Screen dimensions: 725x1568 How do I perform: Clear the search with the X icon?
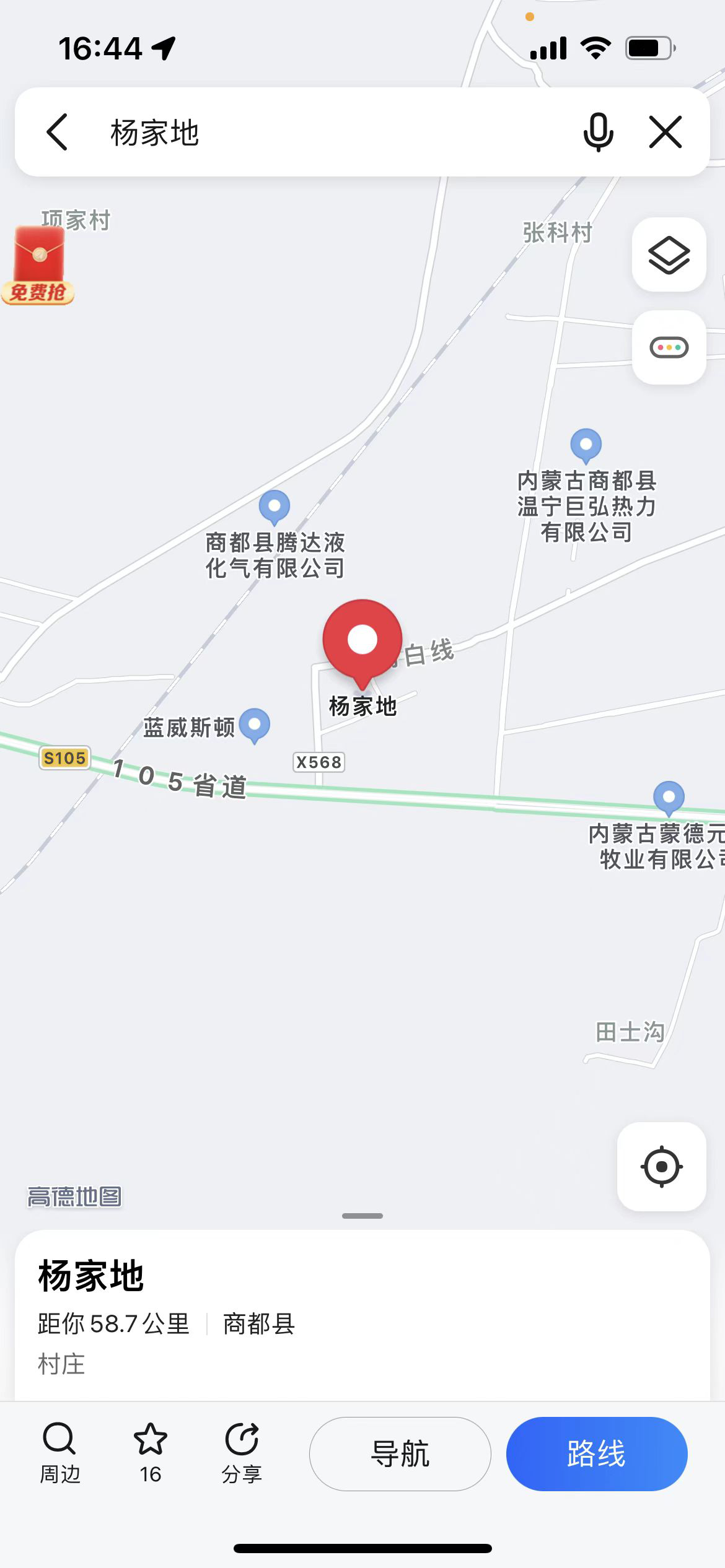point(666,132)
